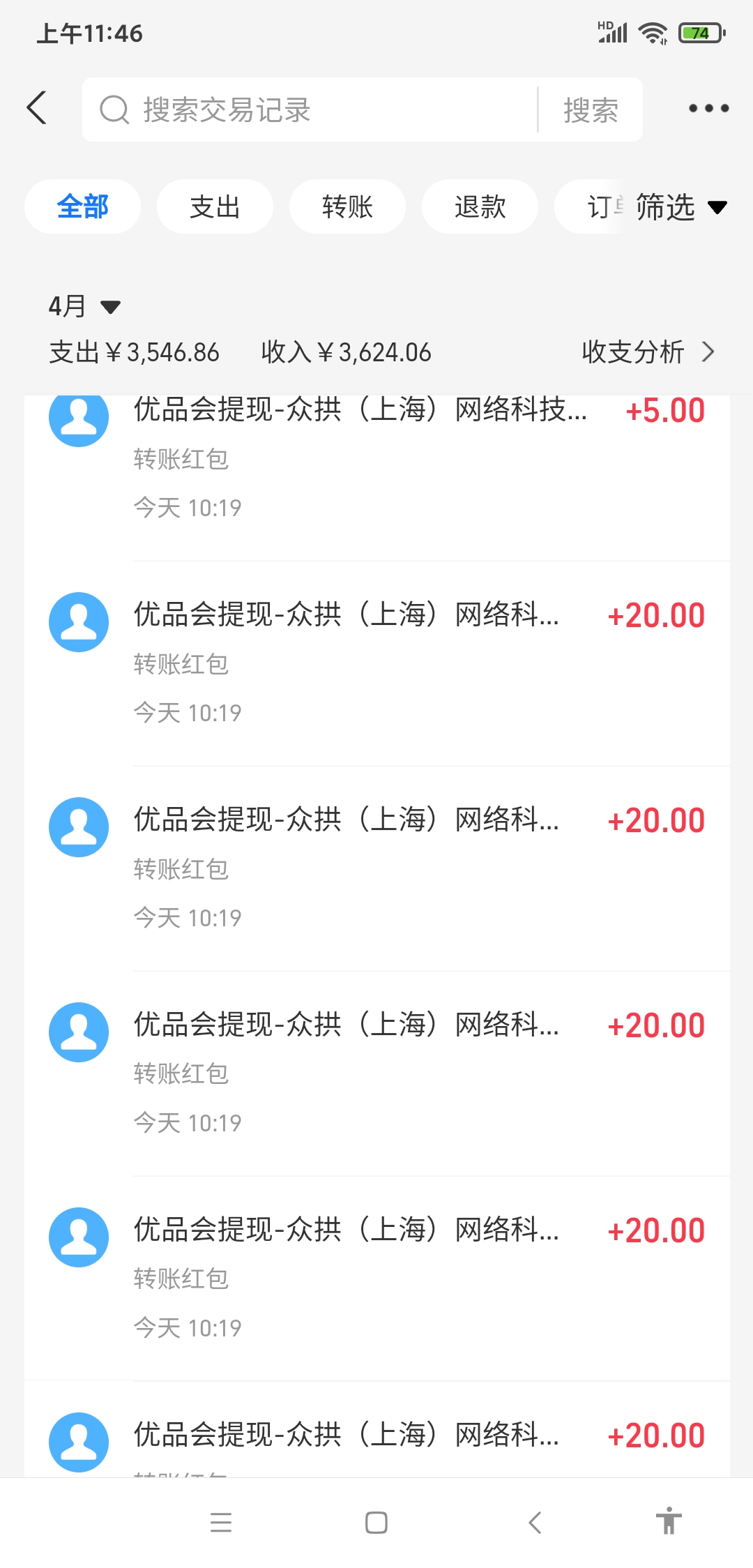Tap the 搜索 button
753x1568 pixels.
pyautogui.click(x=591, y=110)
